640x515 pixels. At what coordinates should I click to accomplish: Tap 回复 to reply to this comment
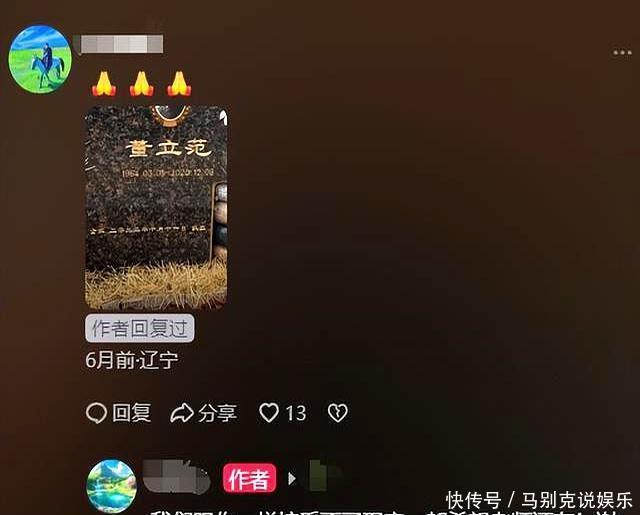click(x=119, y=412)
